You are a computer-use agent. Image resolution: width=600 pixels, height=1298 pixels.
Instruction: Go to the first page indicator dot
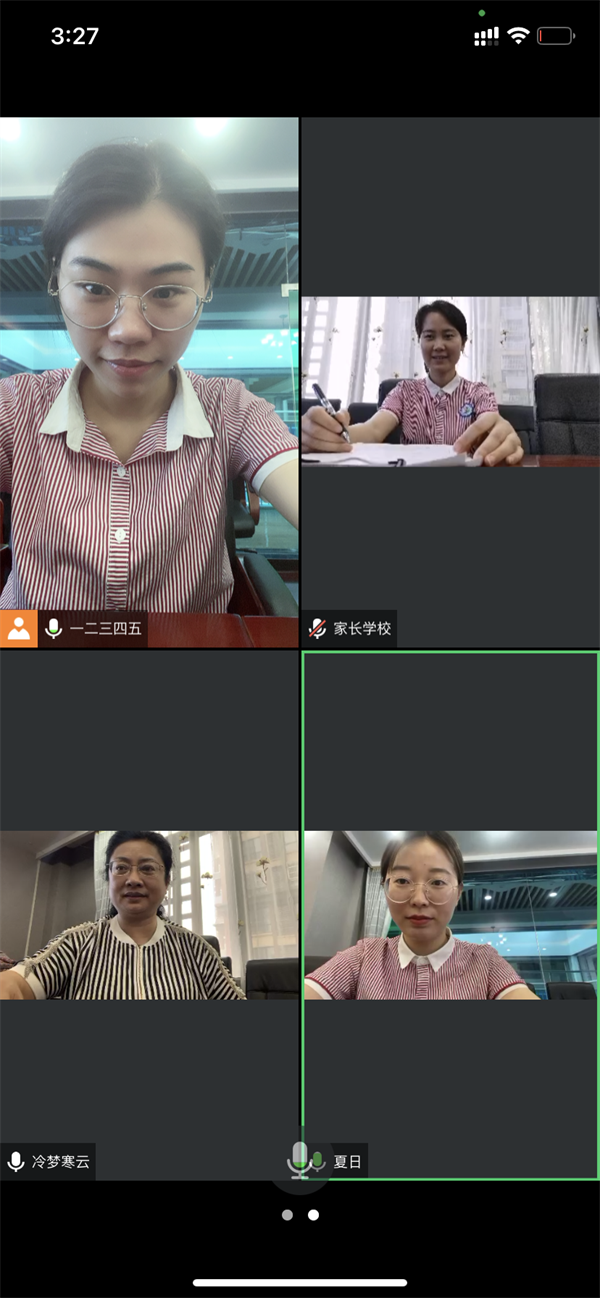tap(287, 1215)
